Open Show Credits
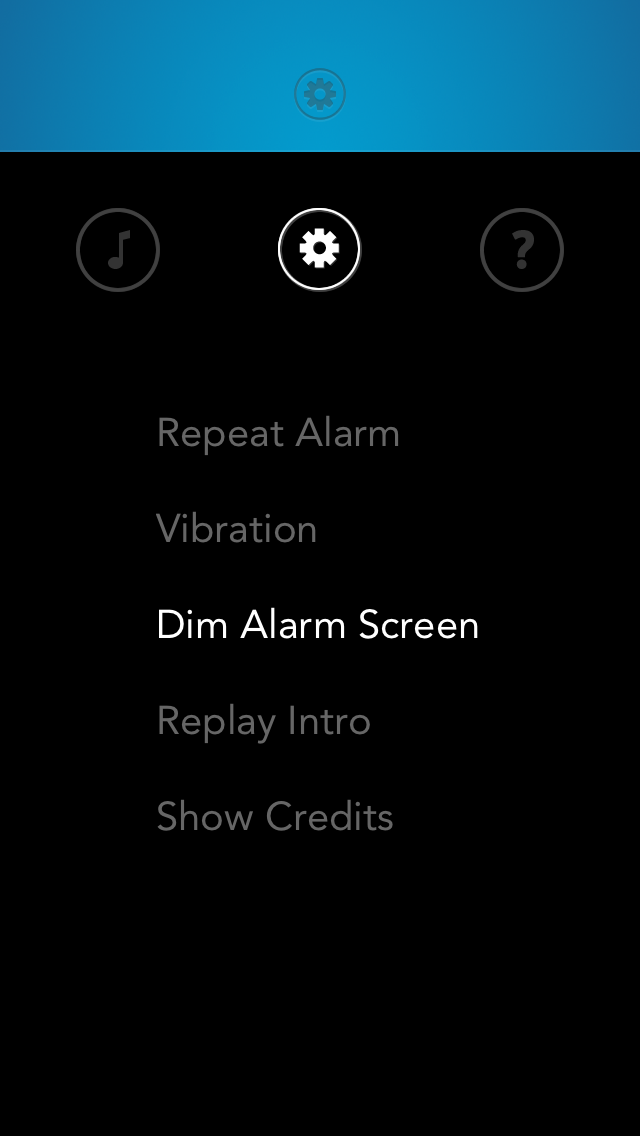 275,816
